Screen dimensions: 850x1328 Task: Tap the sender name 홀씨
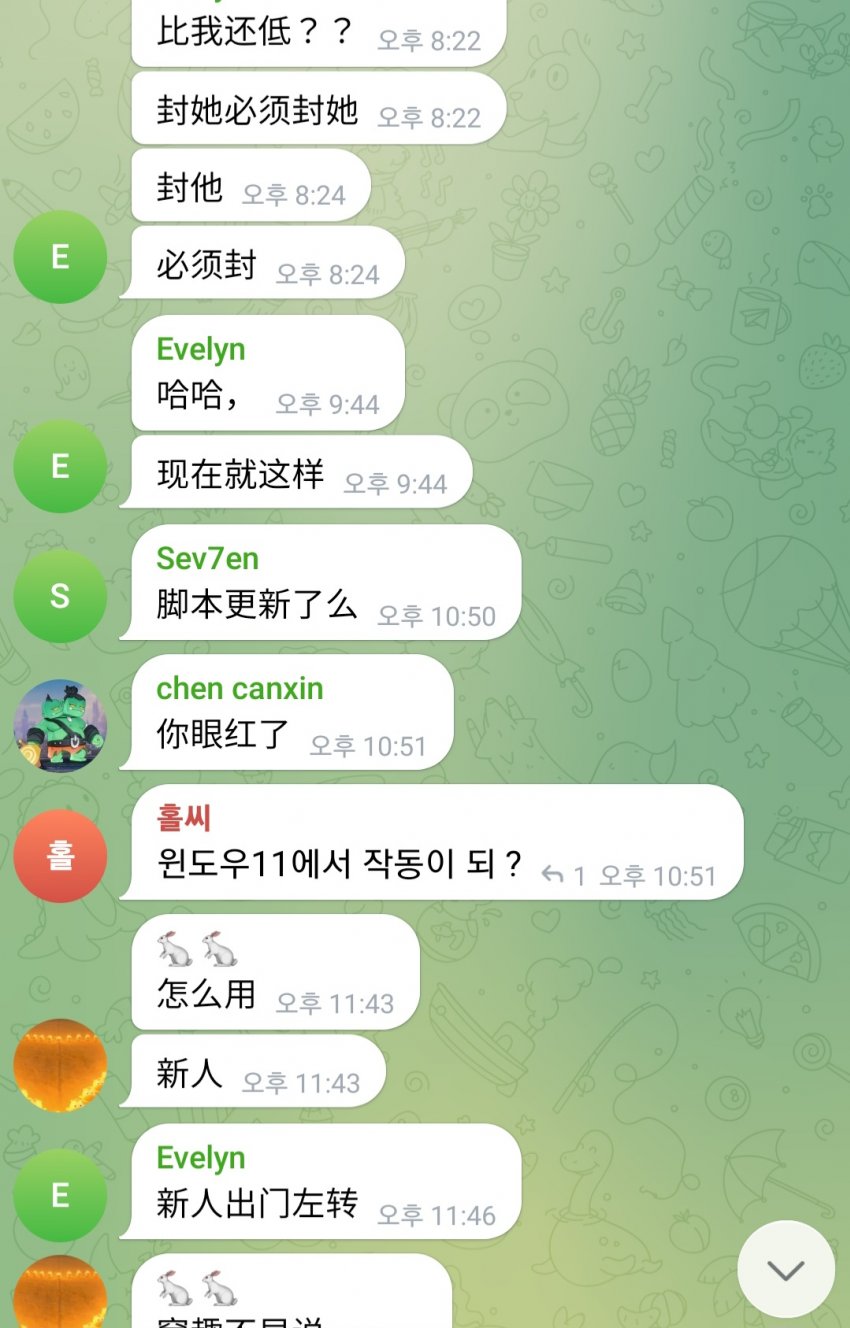[x=184, y=818]
